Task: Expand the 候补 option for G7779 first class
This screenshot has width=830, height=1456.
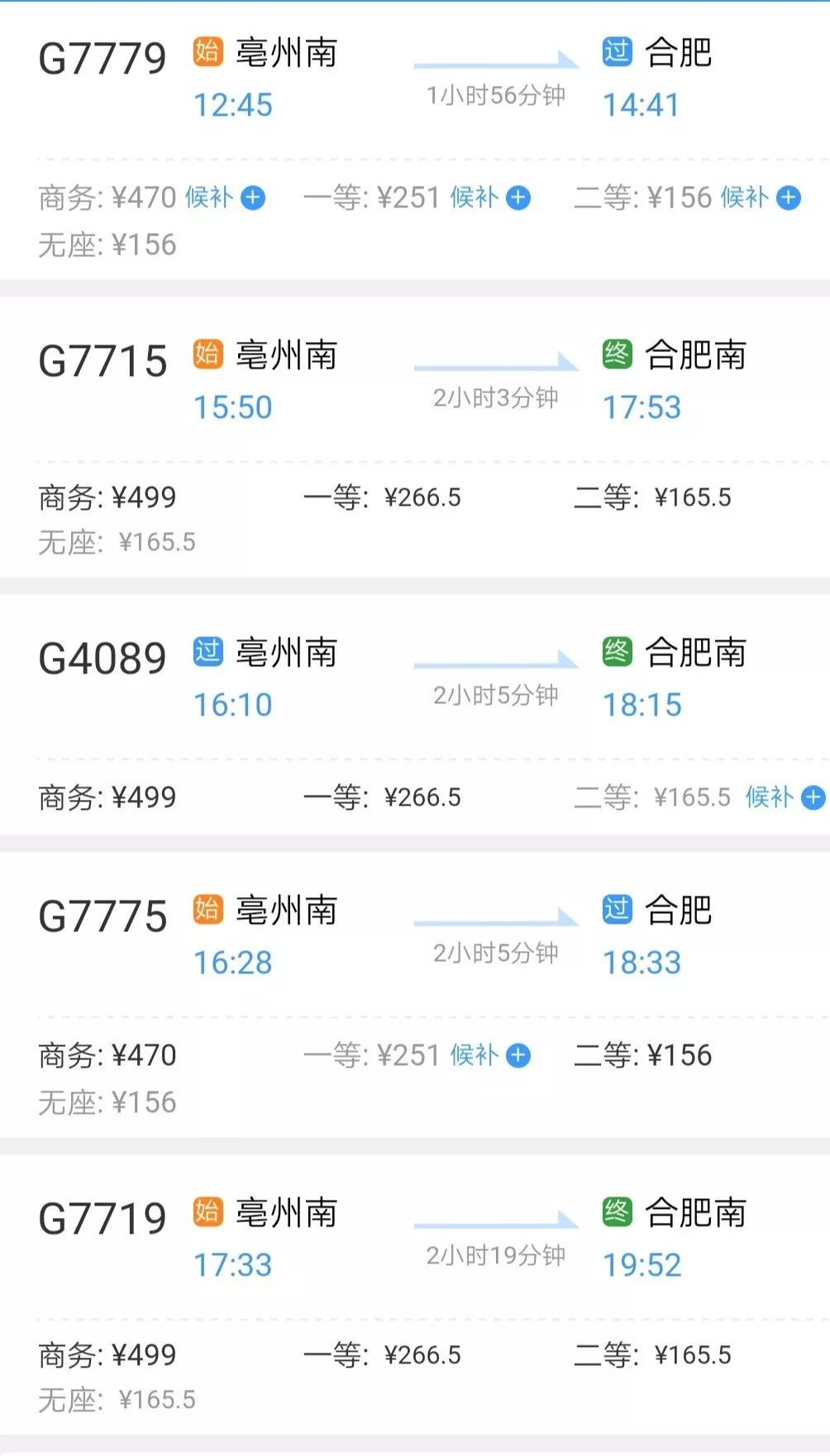Action: (518, 197)
